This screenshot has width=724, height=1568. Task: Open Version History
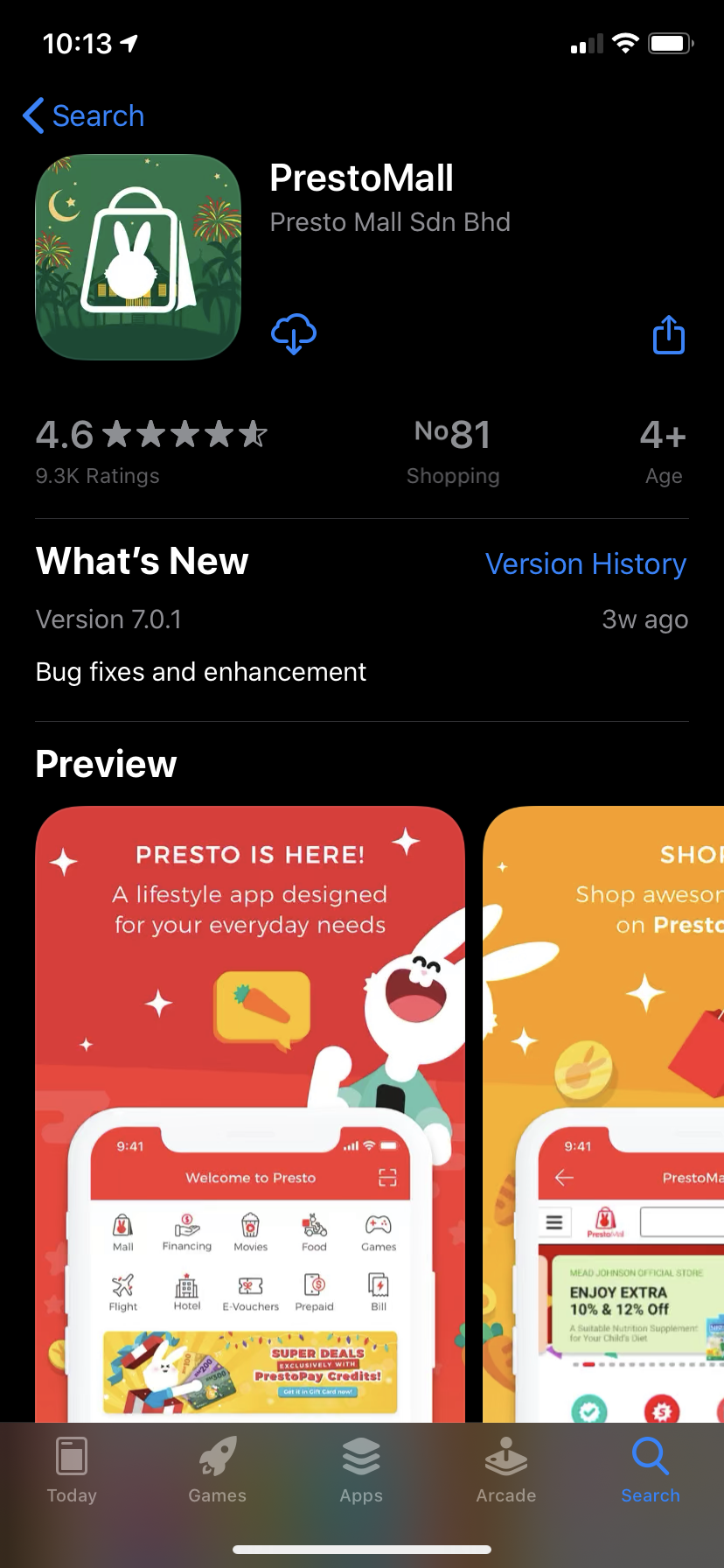click(x=585, y=564)
